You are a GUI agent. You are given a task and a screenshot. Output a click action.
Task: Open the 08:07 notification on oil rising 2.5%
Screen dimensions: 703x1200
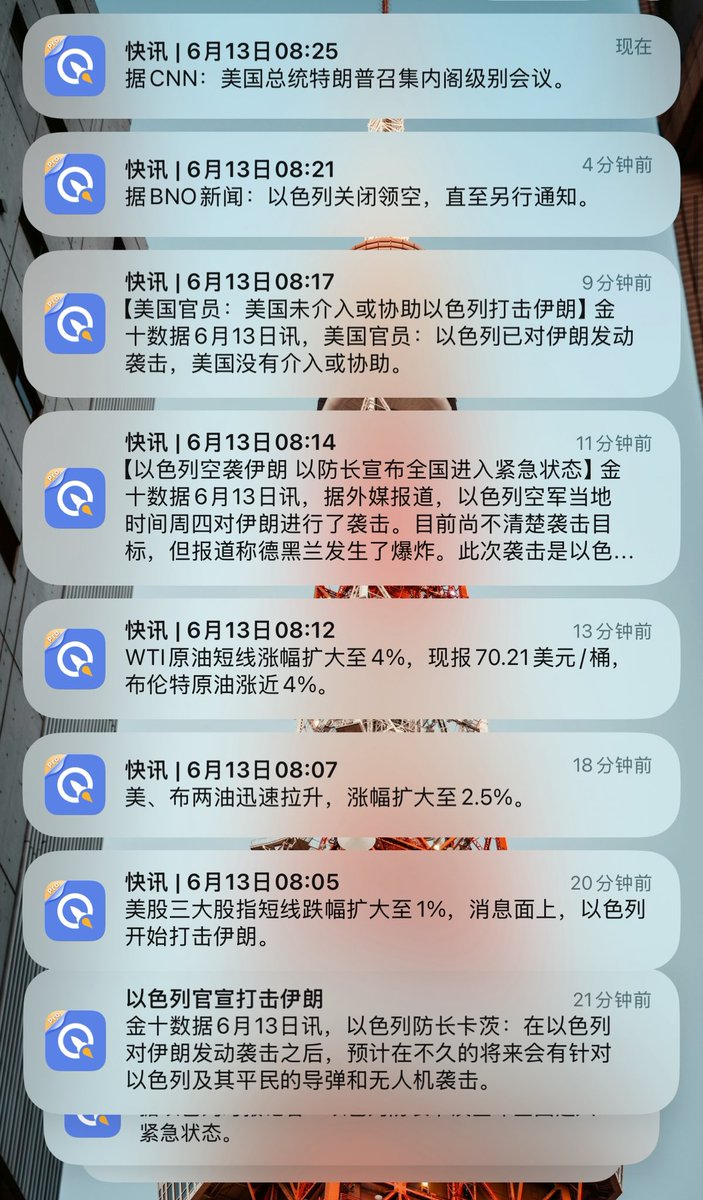[x=360, y=784]
